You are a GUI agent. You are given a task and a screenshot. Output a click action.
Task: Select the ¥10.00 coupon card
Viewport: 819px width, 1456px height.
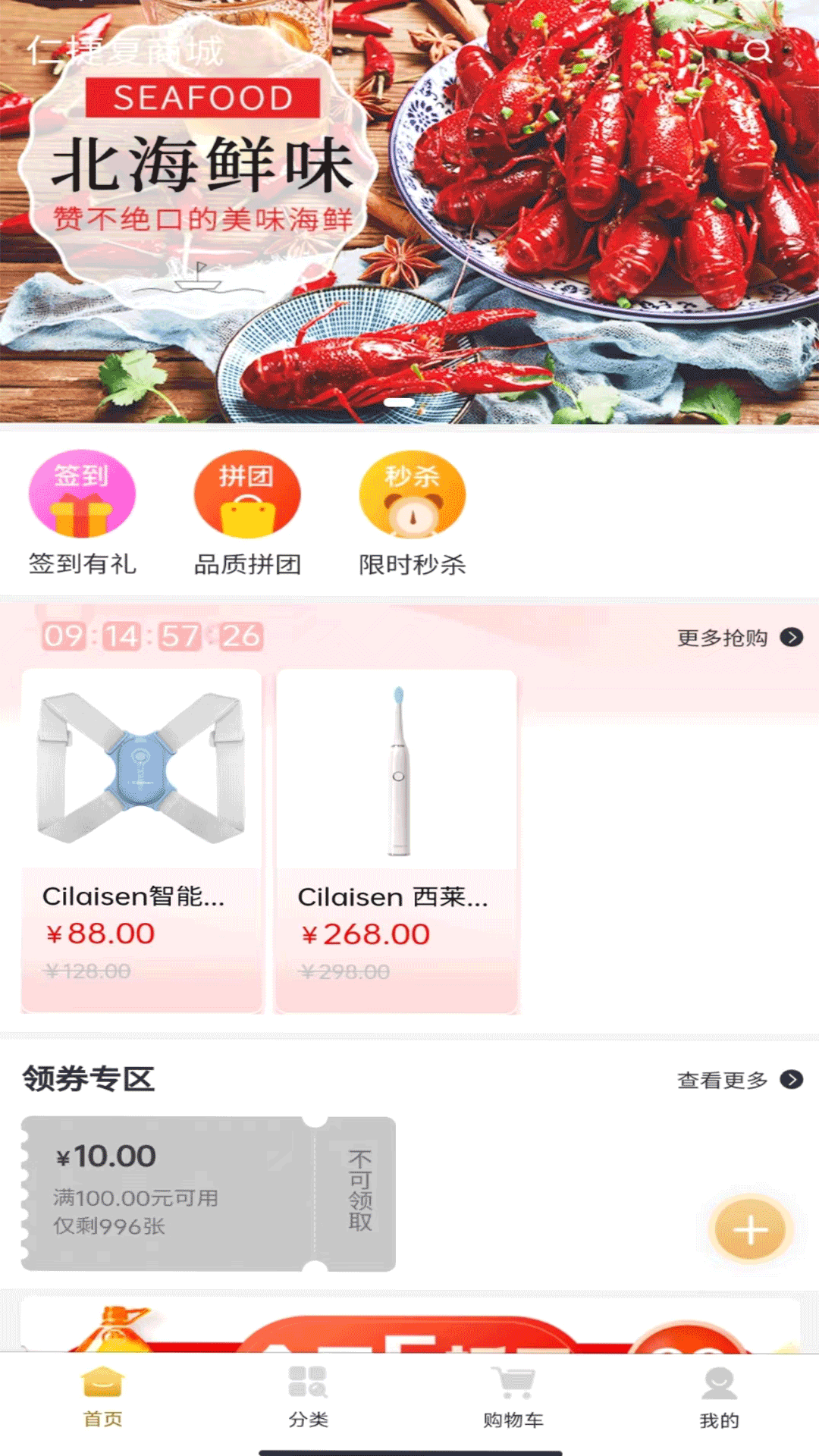click(x=209, y=1193)
